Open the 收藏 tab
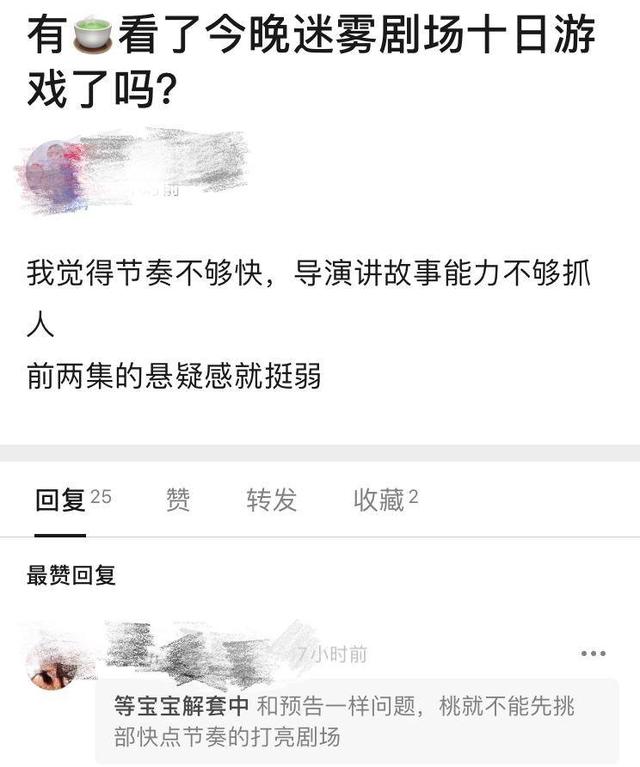 click(384, 499)
